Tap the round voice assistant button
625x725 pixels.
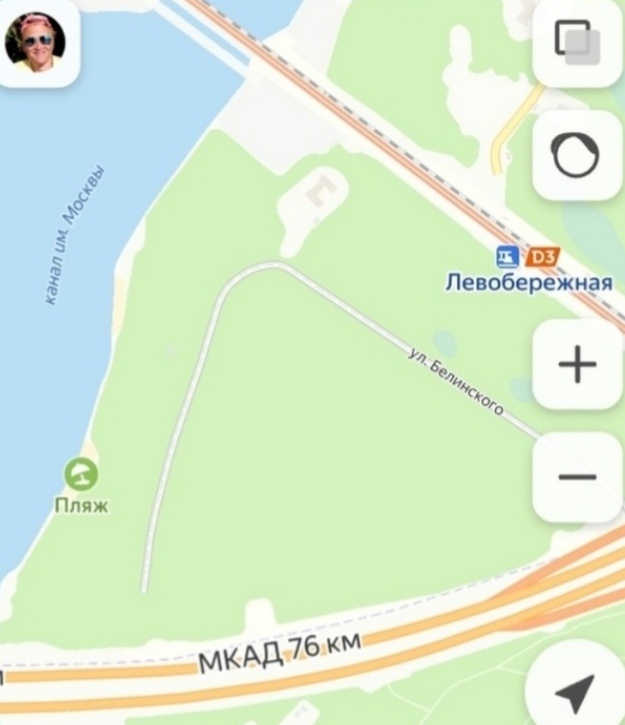[x=577, y=156]
